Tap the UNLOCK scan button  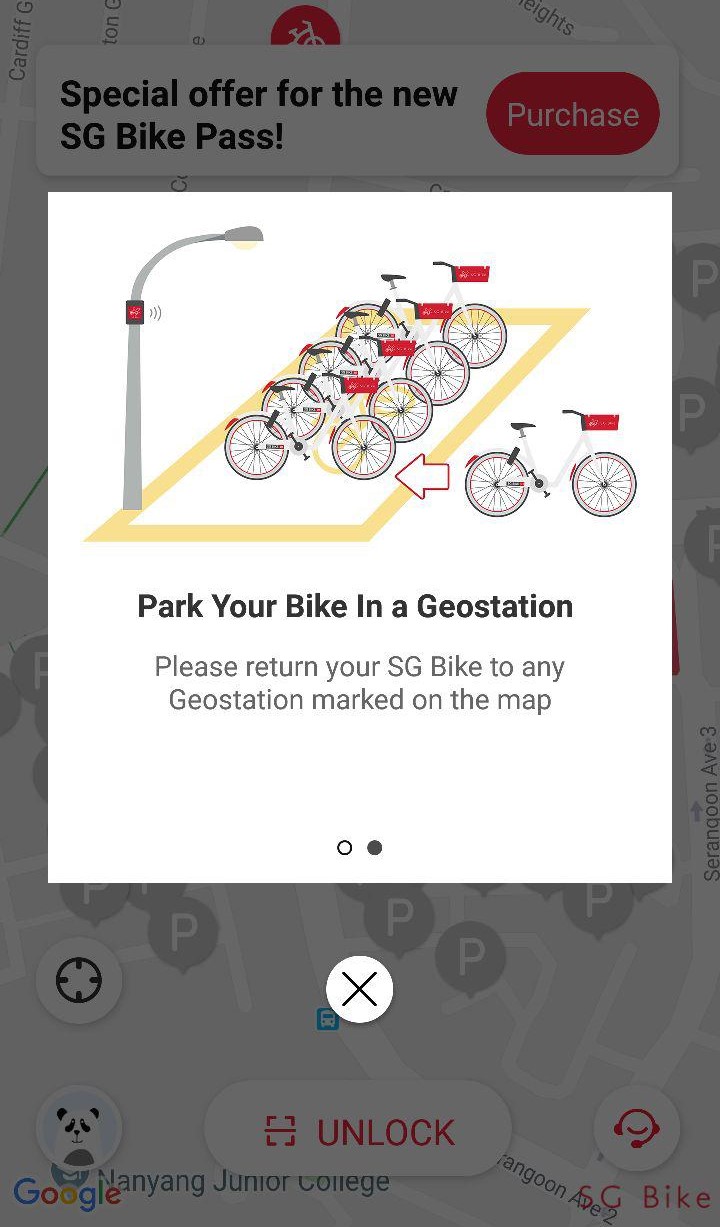pos(358,1132)
